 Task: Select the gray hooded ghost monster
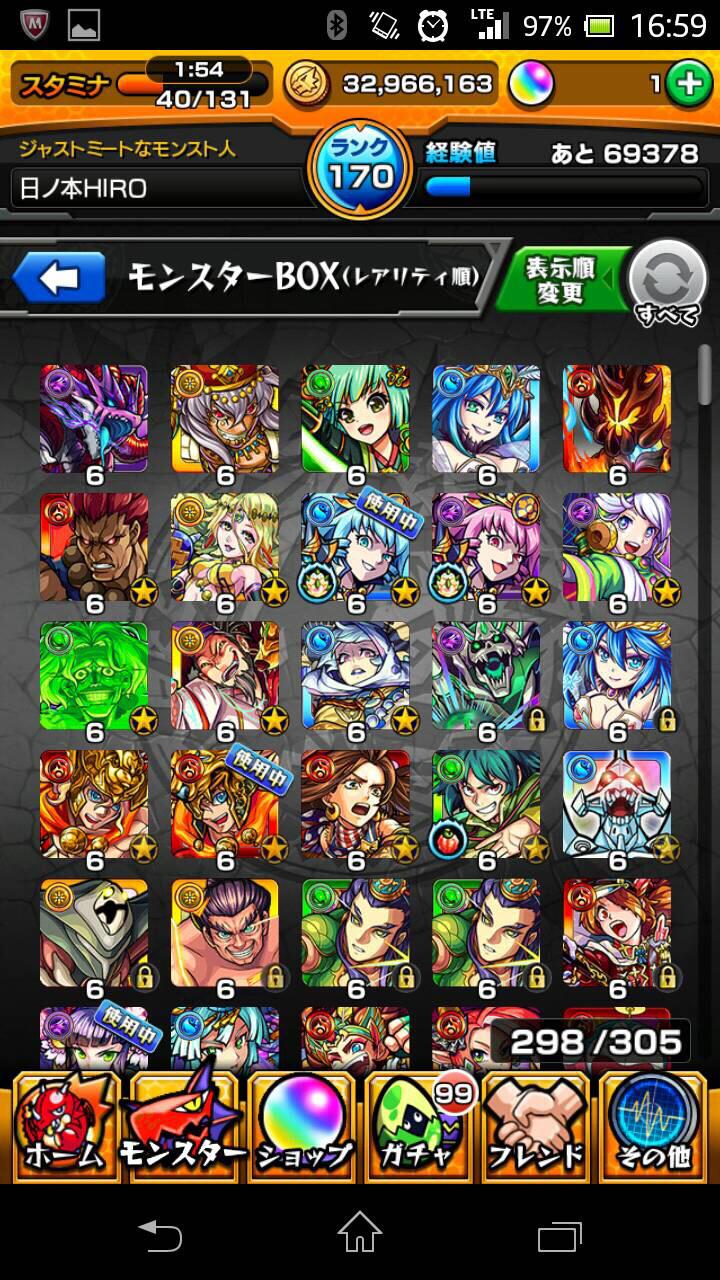coord(94,933)
